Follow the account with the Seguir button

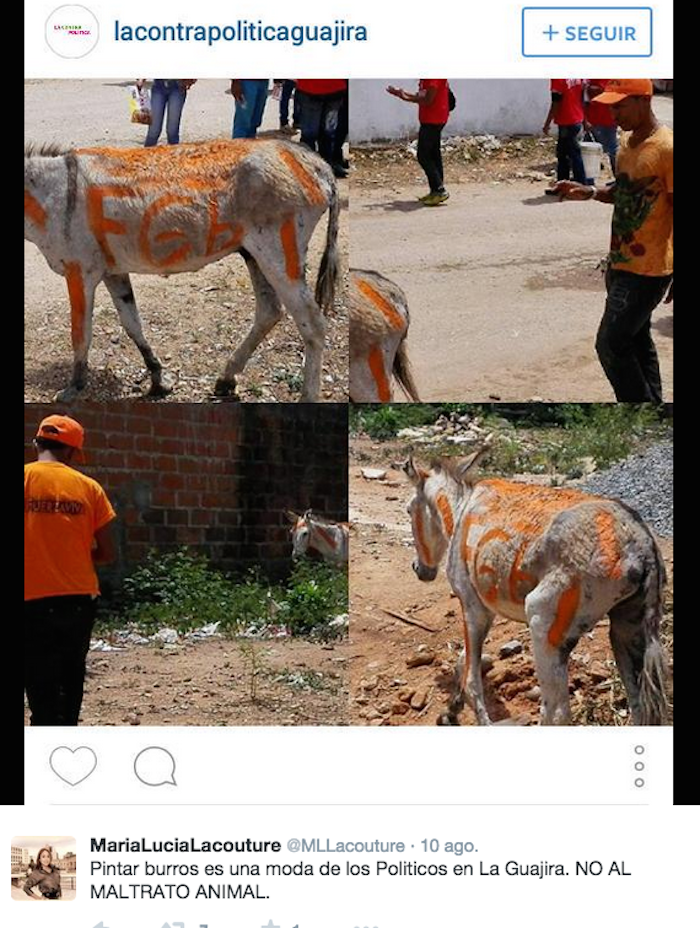click(x=587, y=33)
